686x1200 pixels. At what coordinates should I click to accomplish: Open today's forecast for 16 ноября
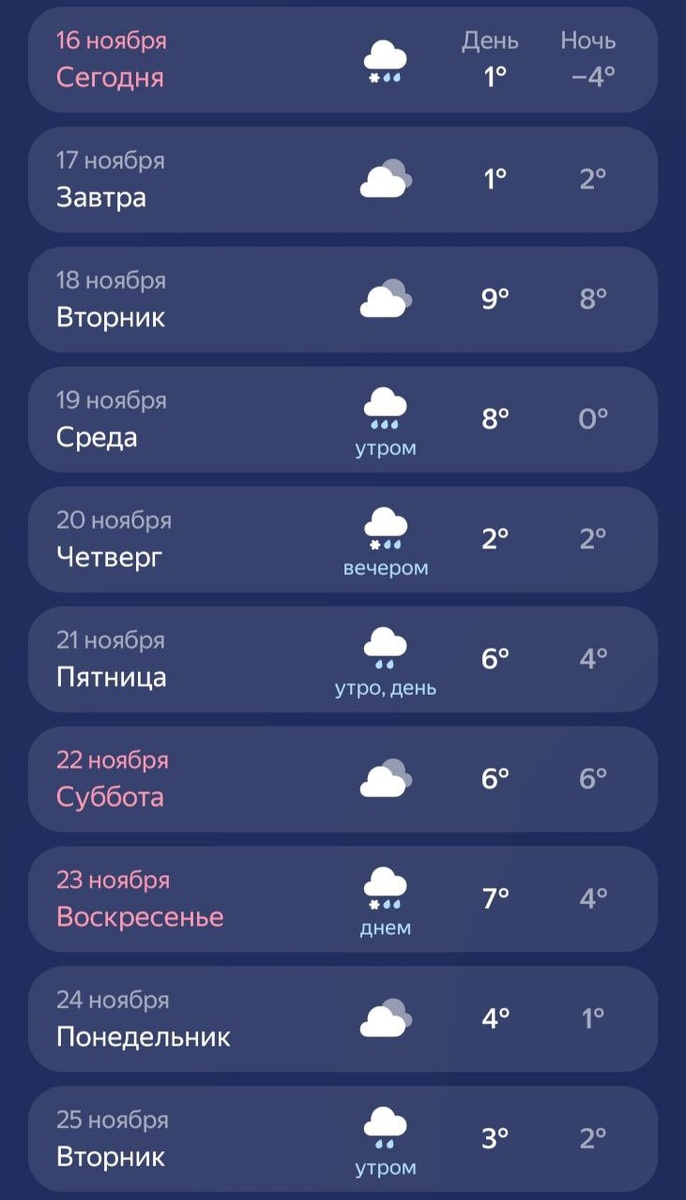coord(342,60)
